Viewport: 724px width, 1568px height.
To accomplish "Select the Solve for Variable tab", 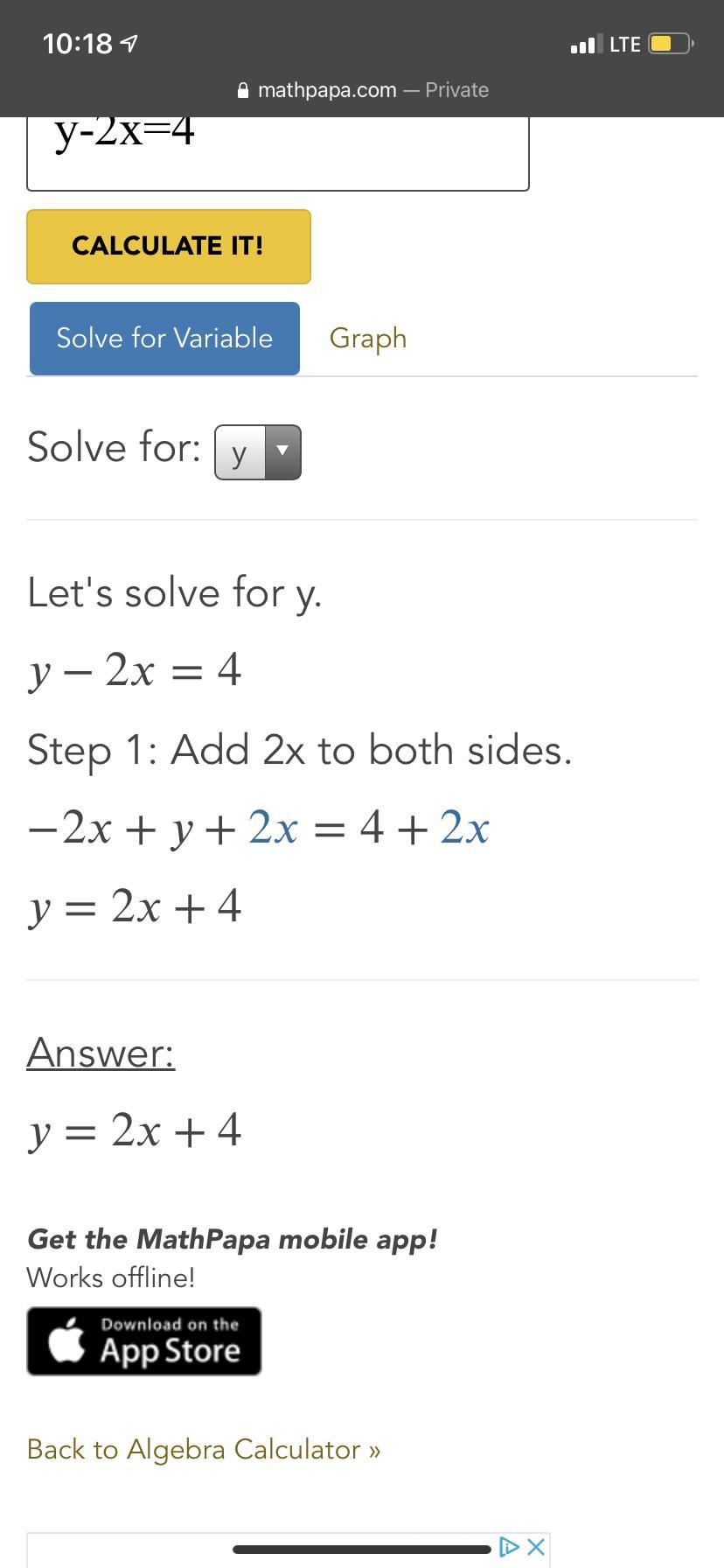I will [164, 339].
